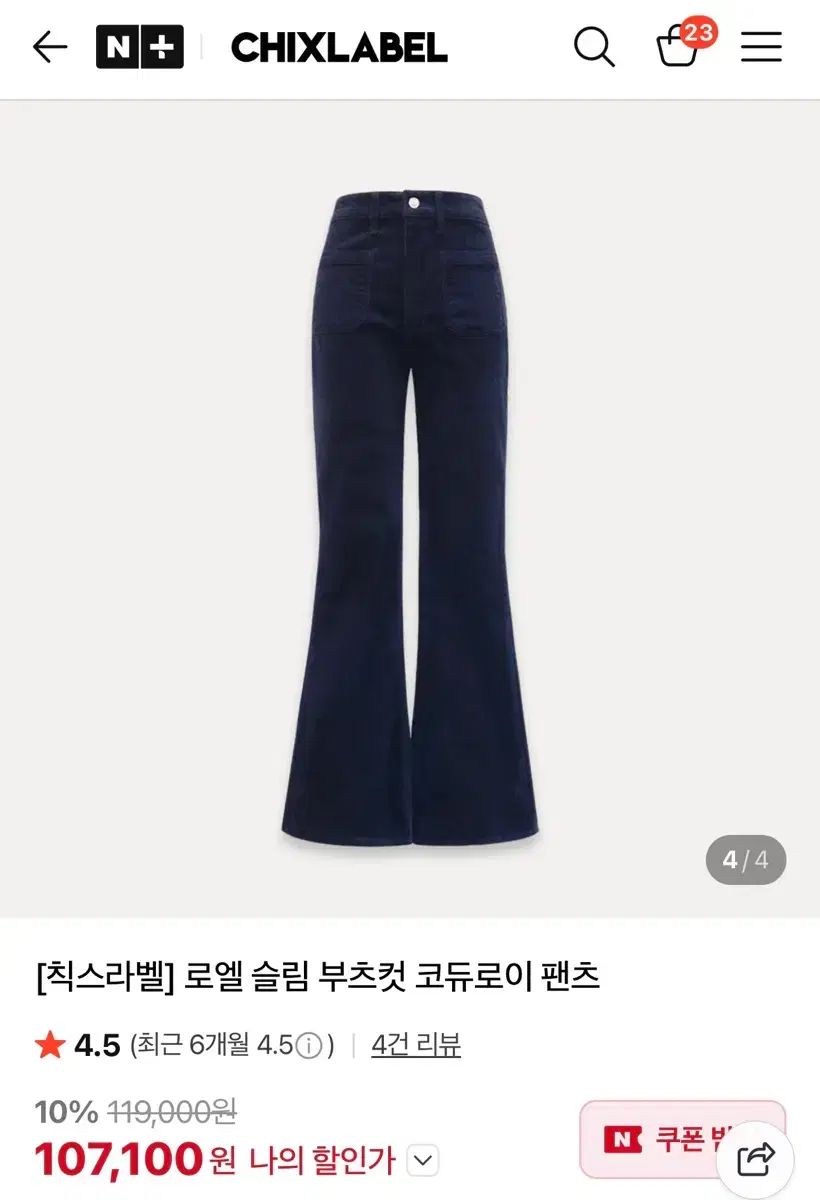The width and height of the screenshot is (820, 1200).
Task: Visit the CHIXLABEL brand store
Action: [339, 48]
